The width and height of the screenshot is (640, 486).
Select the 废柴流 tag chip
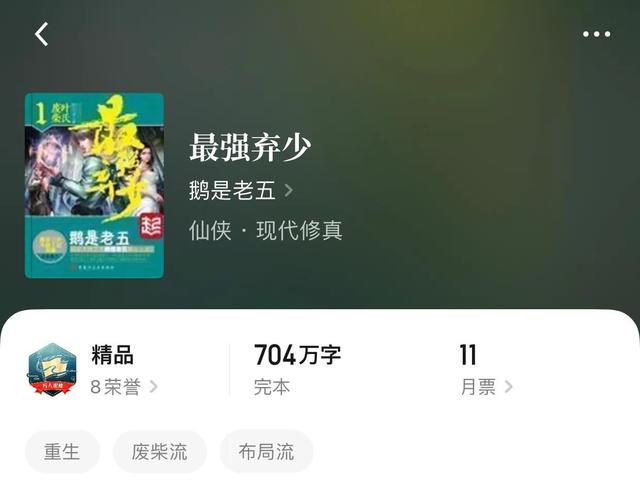[x=160, y=451]
